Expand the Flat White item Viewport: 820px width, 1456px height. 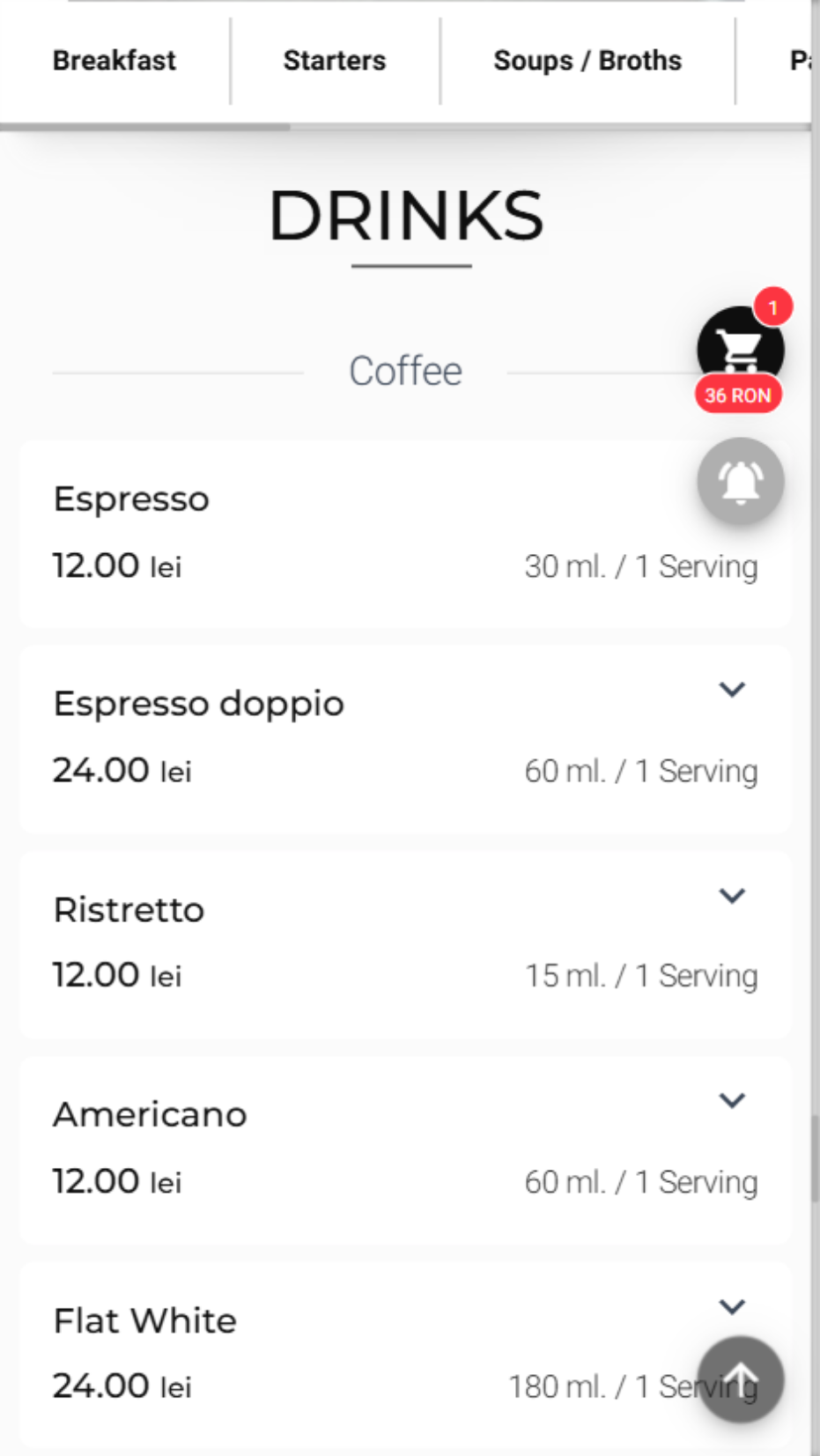point(732,1307)
